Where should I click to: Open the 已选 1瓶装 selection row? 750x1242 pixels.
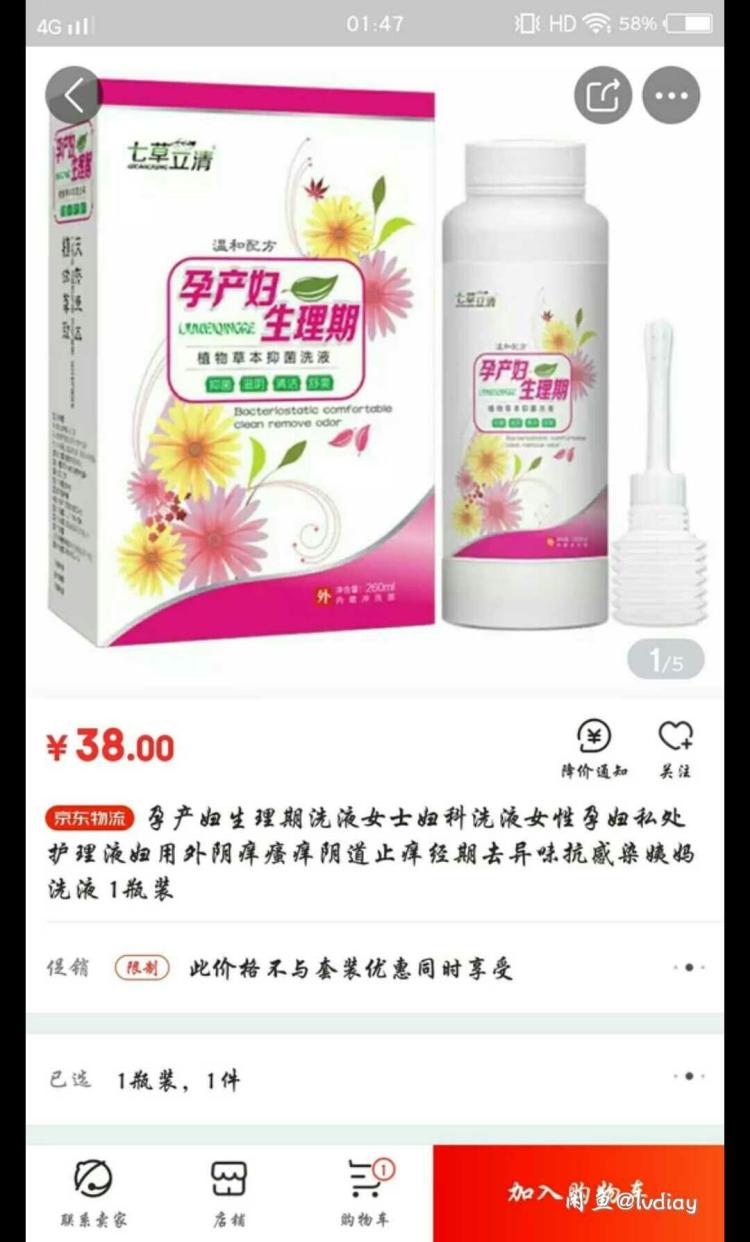tap(375, 1079)
